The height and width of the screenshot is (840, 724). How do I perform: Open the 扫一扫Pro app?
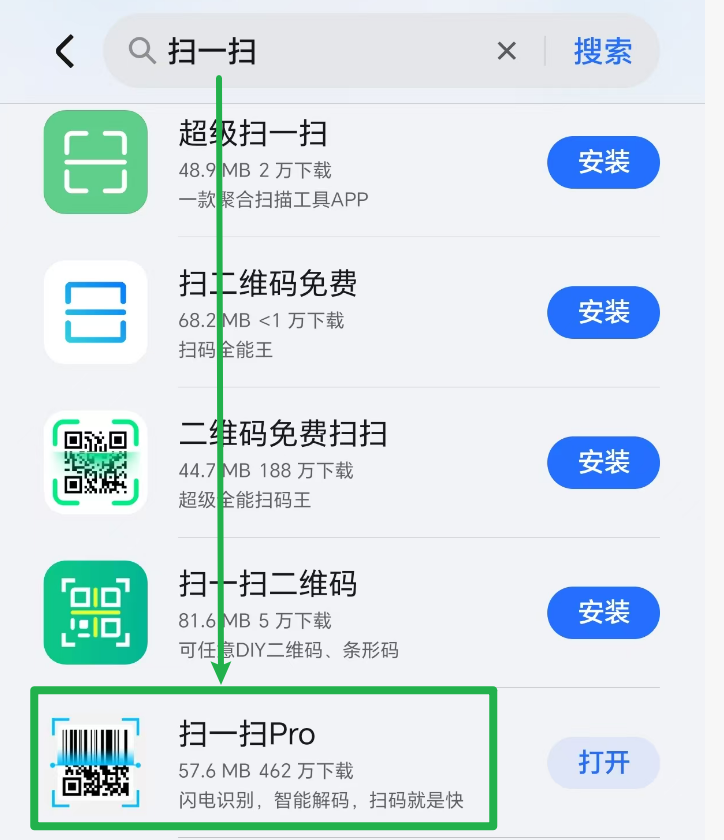(603, 762)
